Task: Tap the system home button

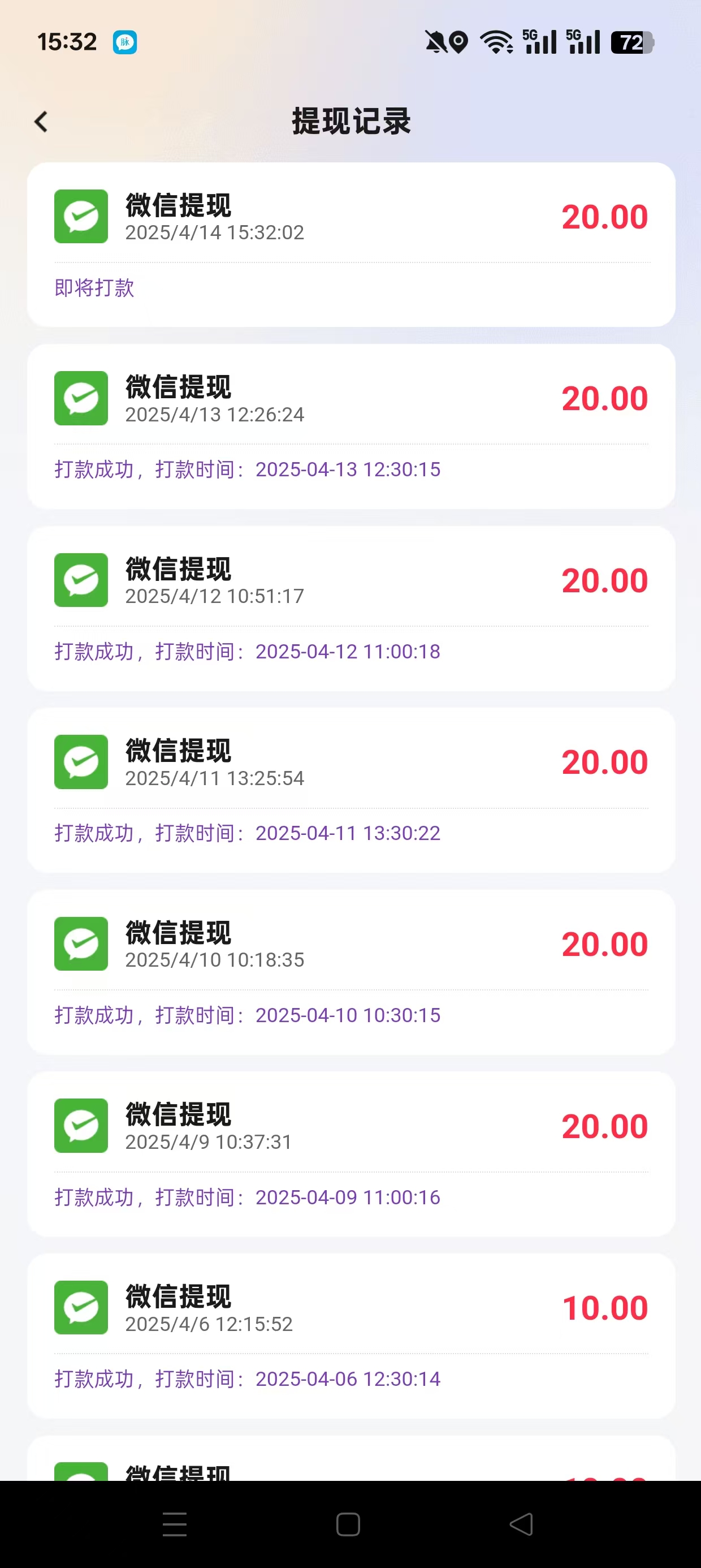Action: pyautogui.click(x=348, y=1524)
